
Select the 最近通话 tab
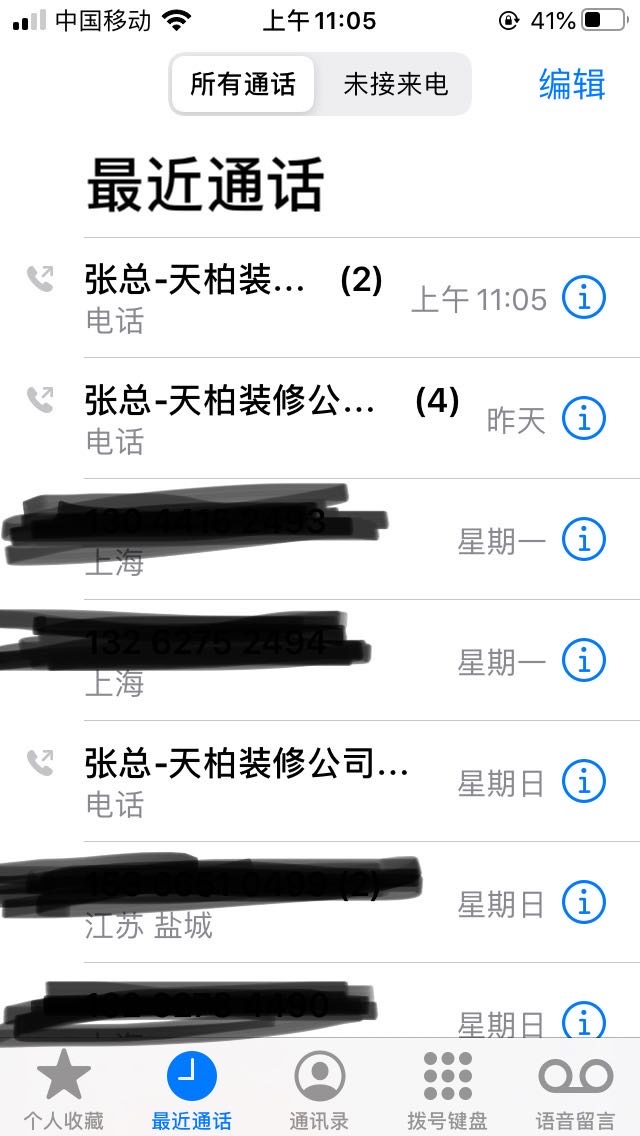[x=191, y=1088]
